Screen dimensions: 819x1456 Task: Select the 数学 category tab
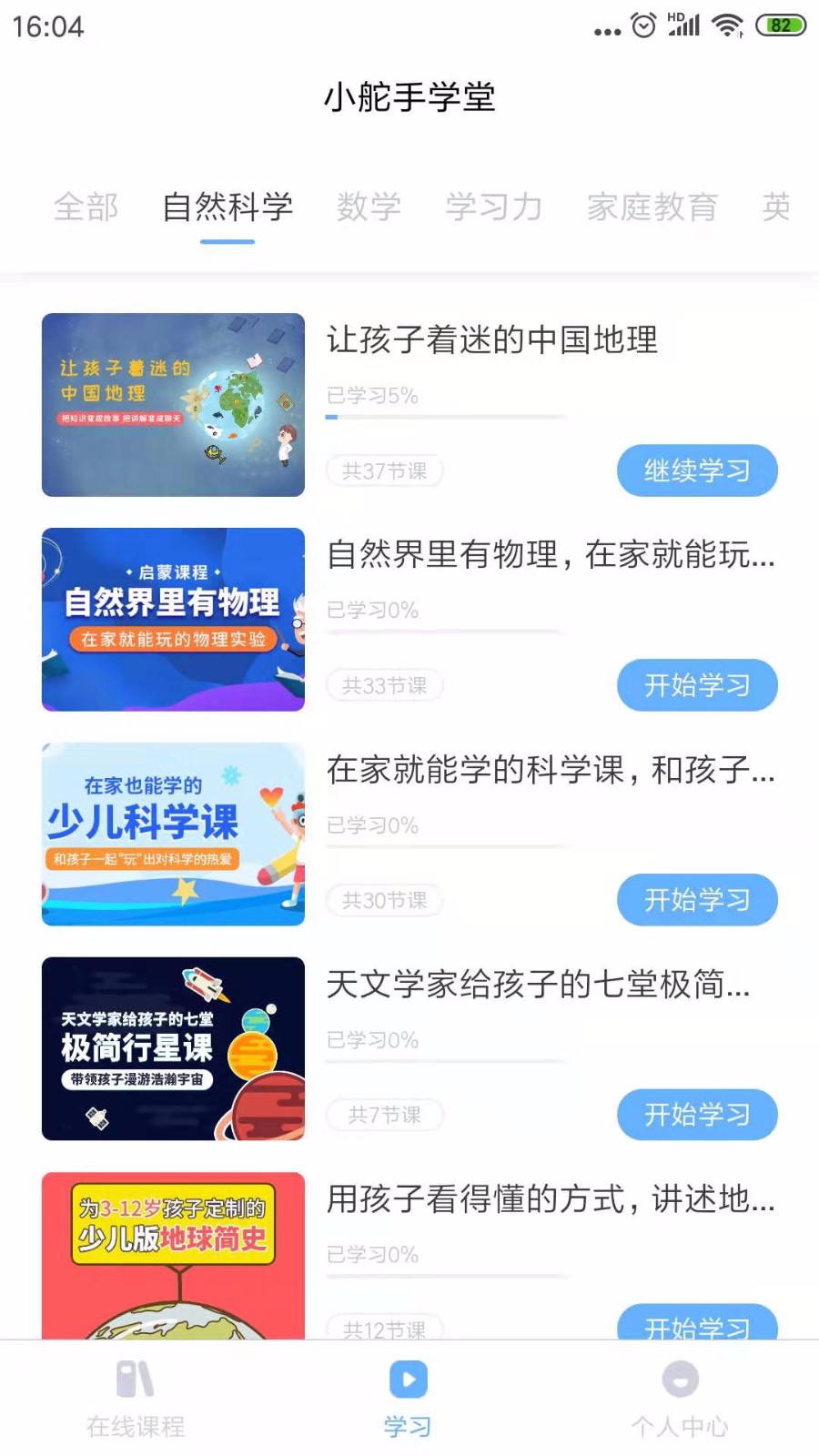click(369, 207)
